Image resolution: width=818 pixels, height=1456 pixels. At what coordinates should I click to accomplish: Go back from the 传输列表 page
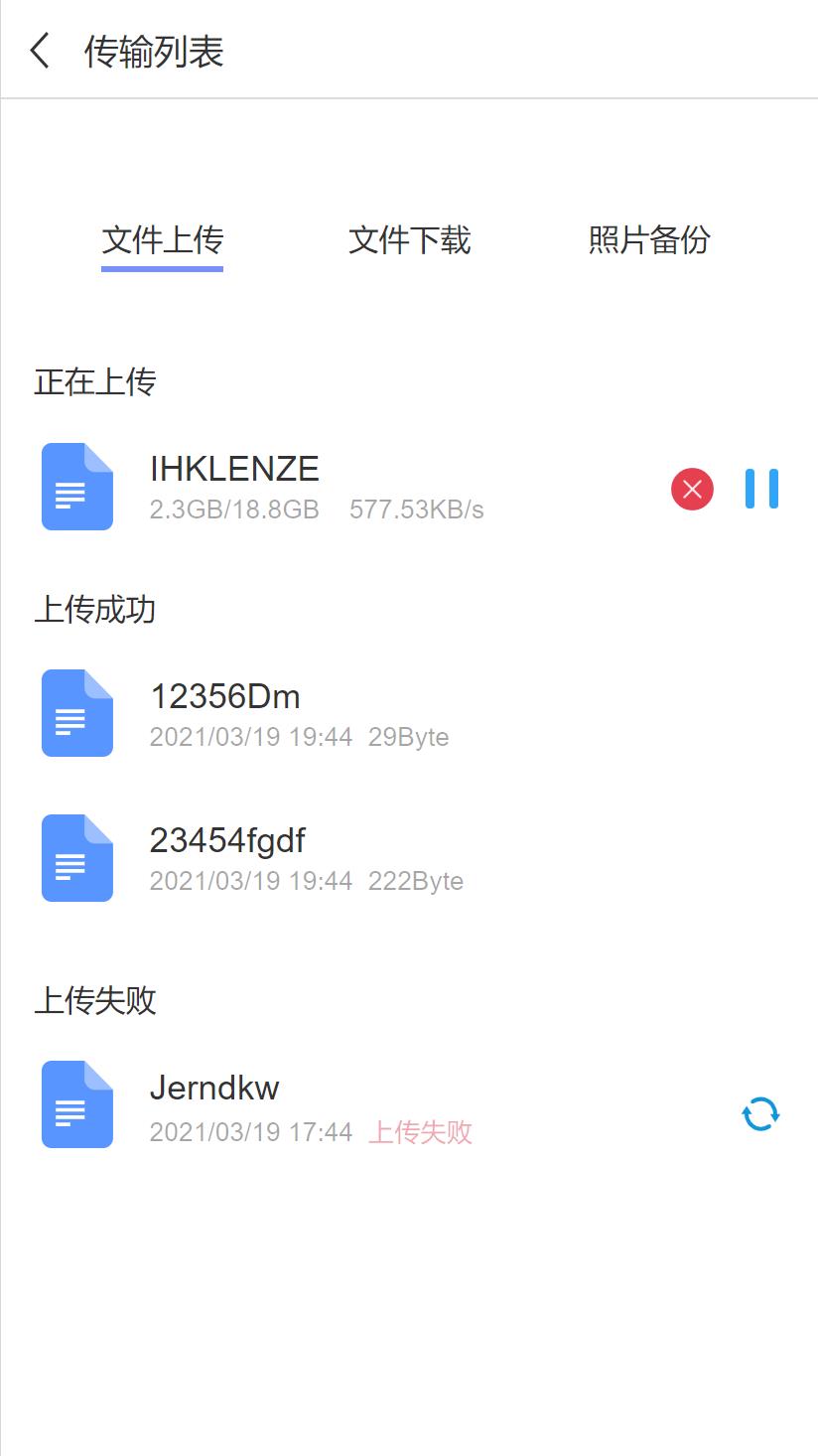click(40, 51)
